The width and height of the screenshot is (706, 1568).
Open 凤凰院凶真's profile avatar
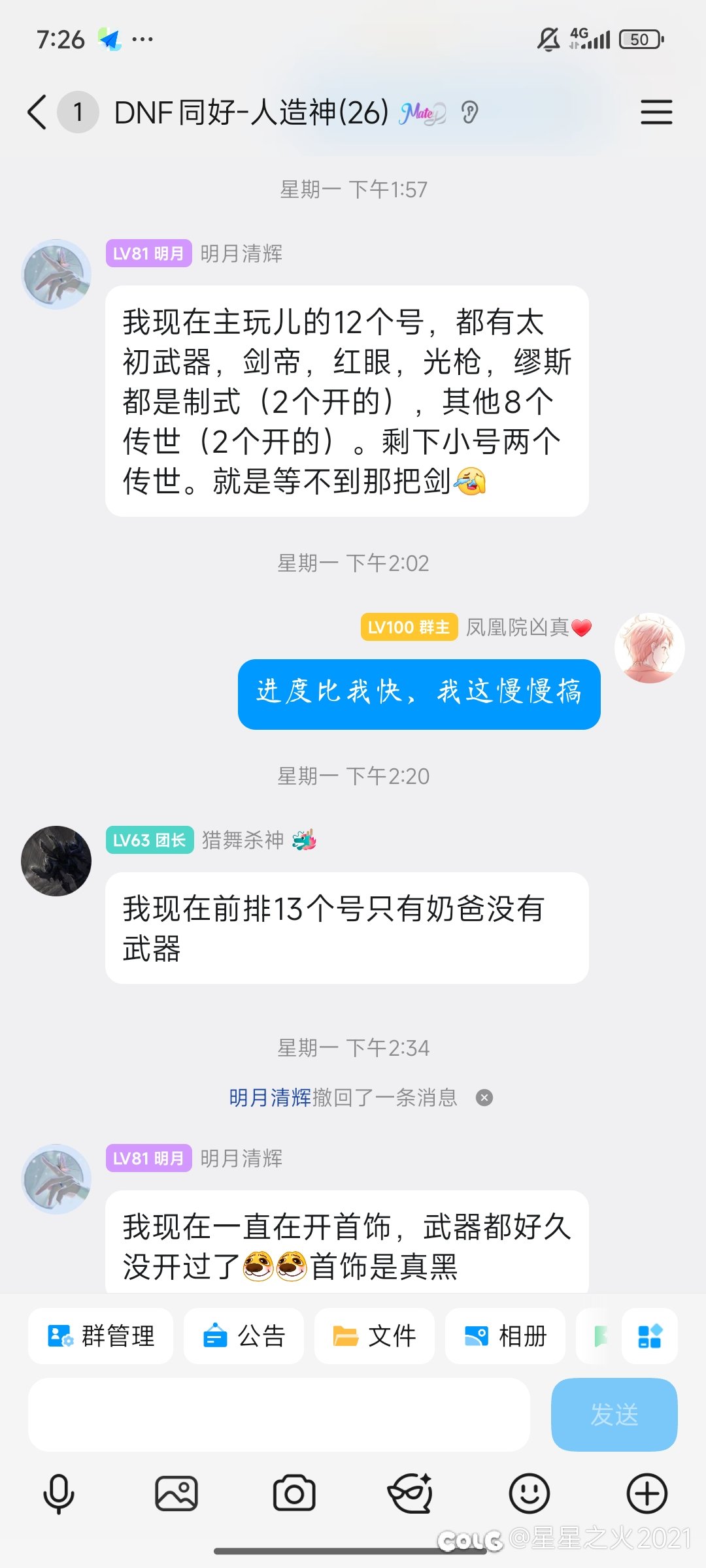coord(649,648)
